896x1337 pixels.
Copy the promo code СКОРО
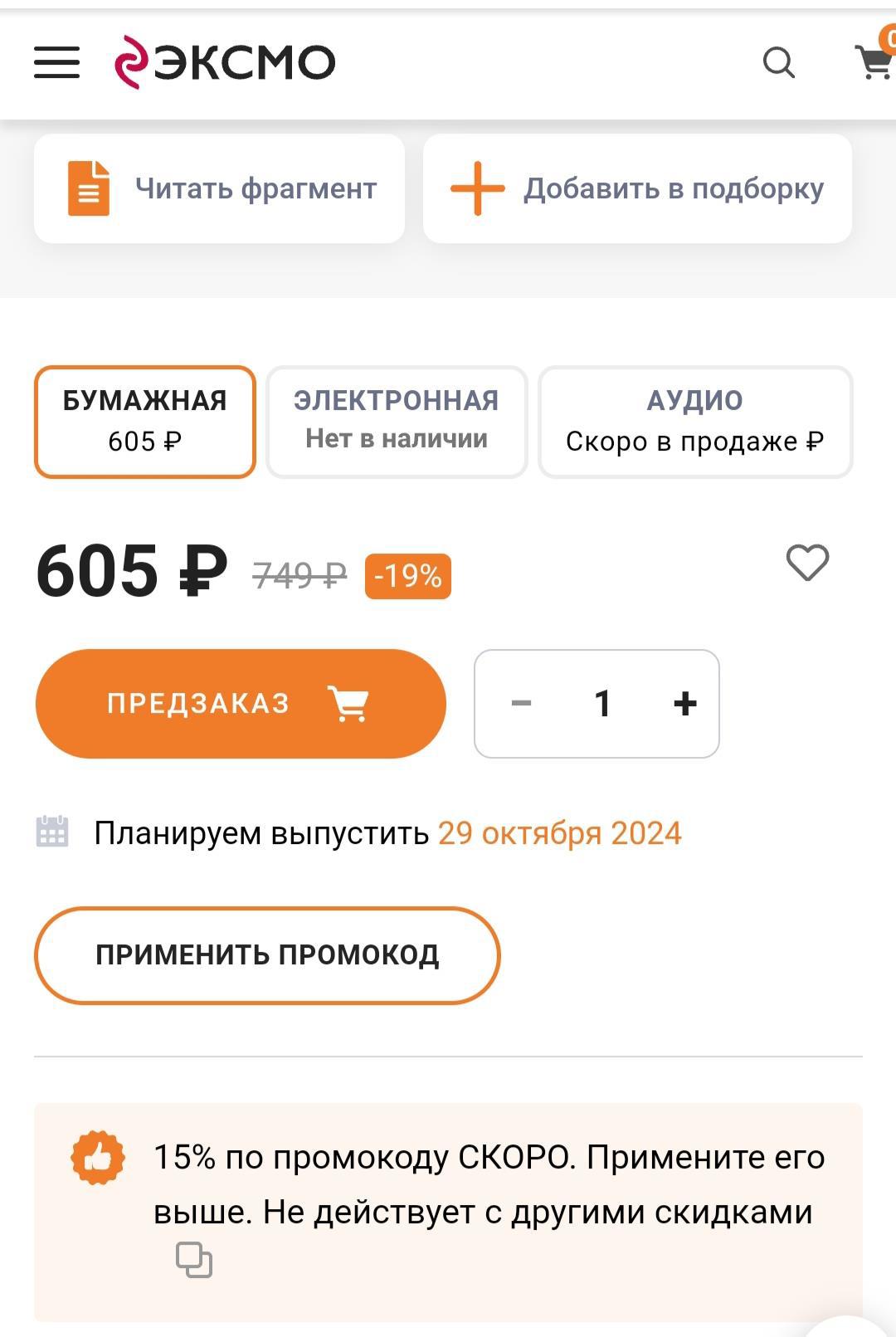[194, 1260]
